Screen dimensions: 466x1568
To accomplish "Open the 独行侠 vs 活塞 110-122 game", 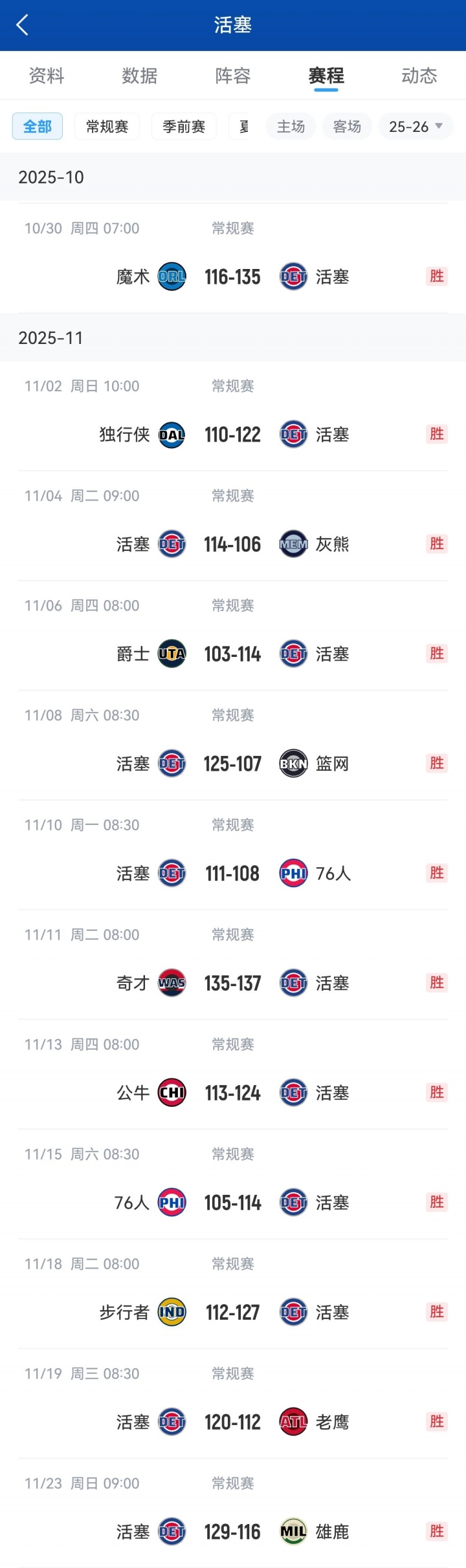I will click(x=233, y=435).
